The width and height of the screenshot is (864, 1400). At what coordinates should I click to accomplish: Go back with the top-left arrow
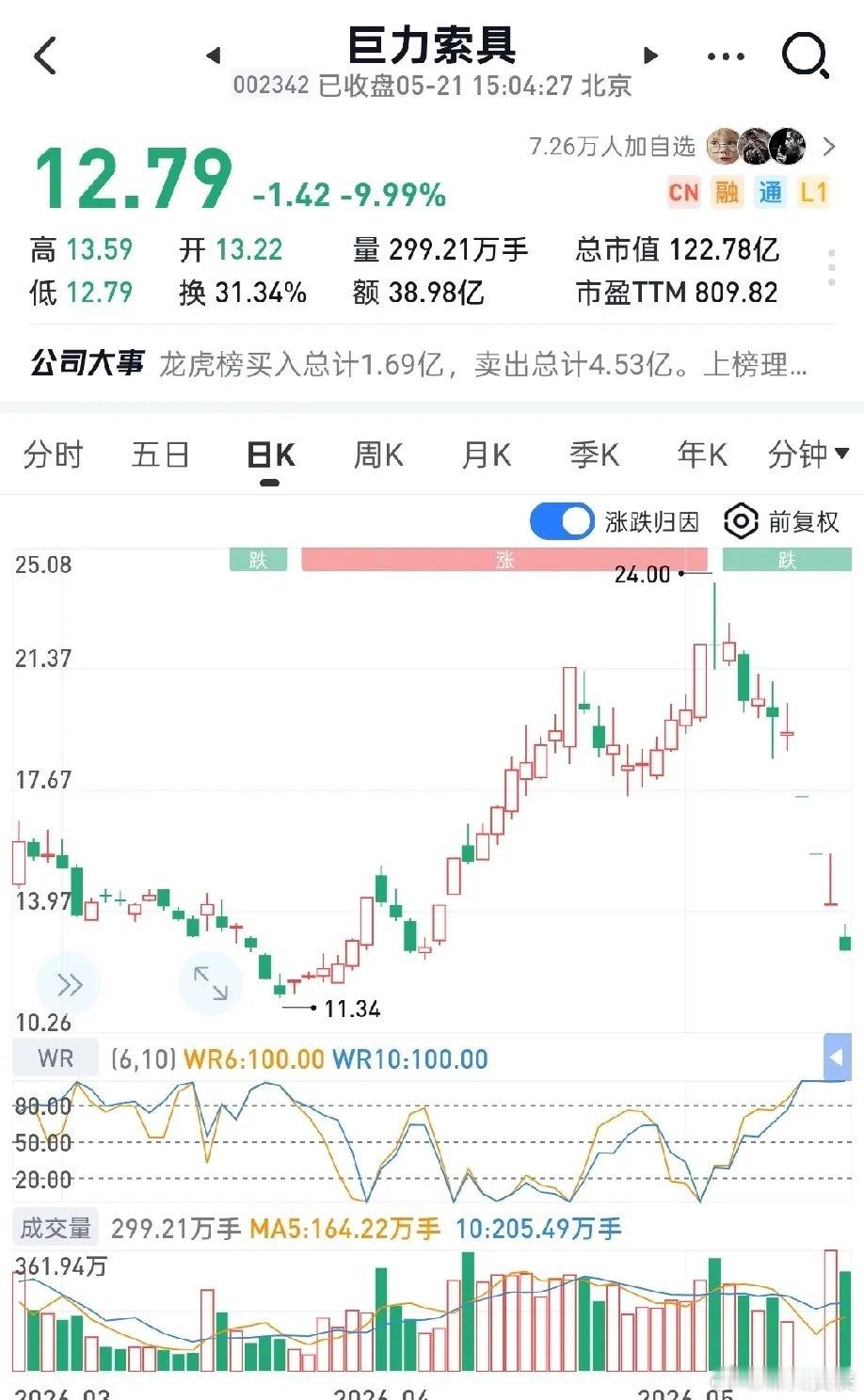coord(44,56)
